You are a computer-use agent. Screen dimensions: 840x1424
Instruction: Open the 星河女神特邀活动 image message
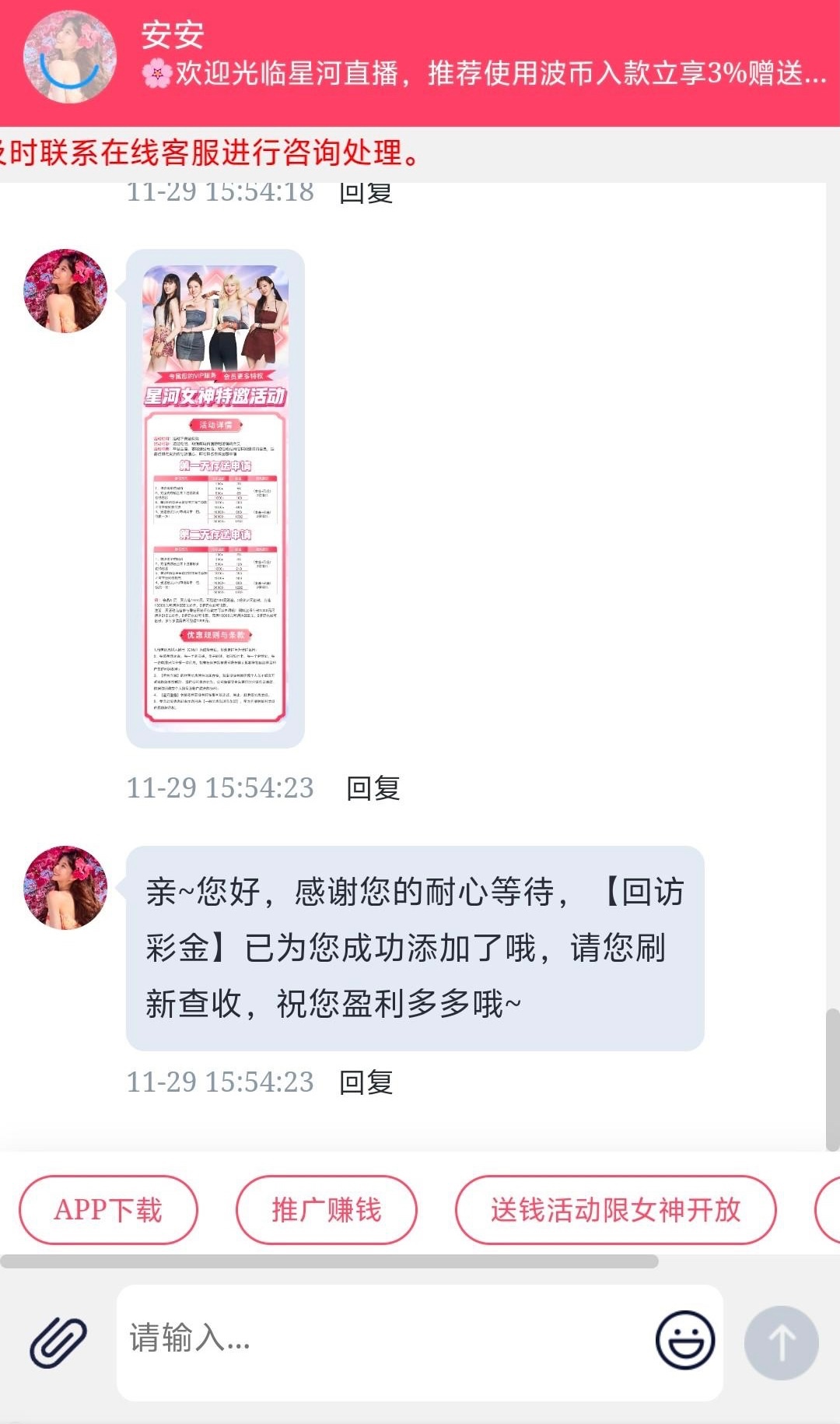[215, 498]
